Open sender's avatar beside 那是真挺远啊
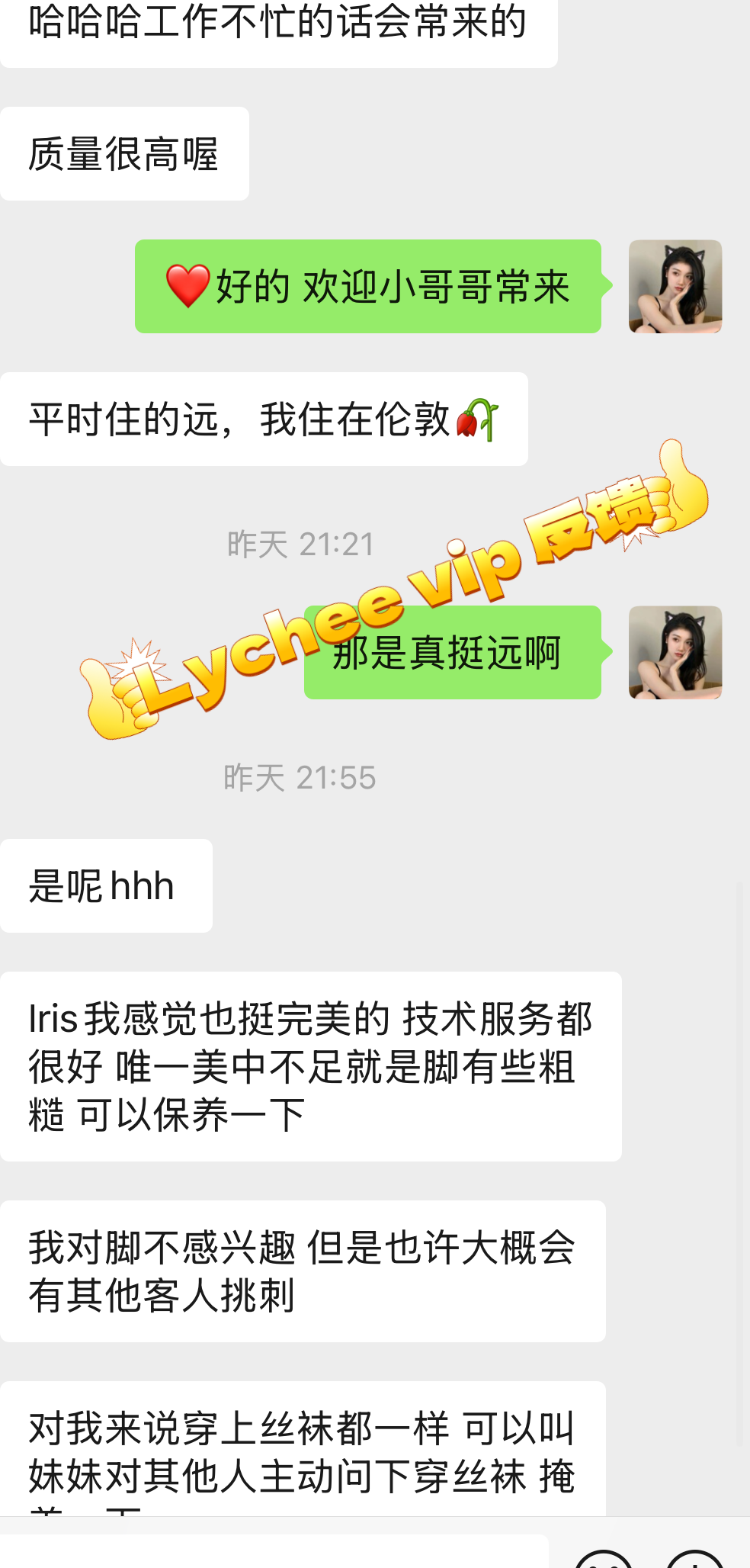 pyautogui.click(x=675, y=652)
